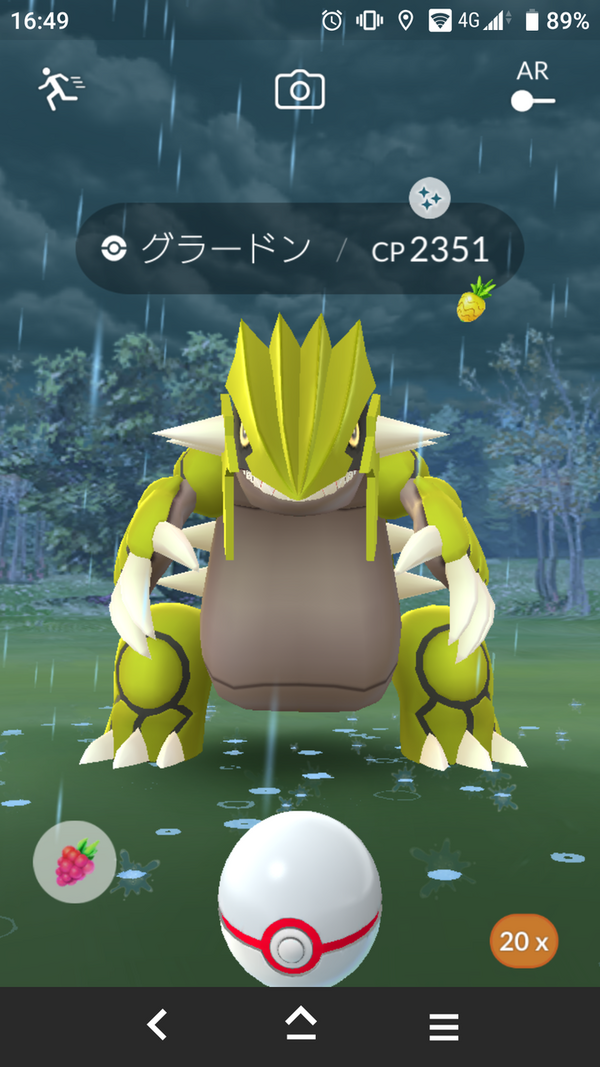This screenshot has width=600, height=1067.
Task: Tap the system home button
Action: (x=300, y=1025)
